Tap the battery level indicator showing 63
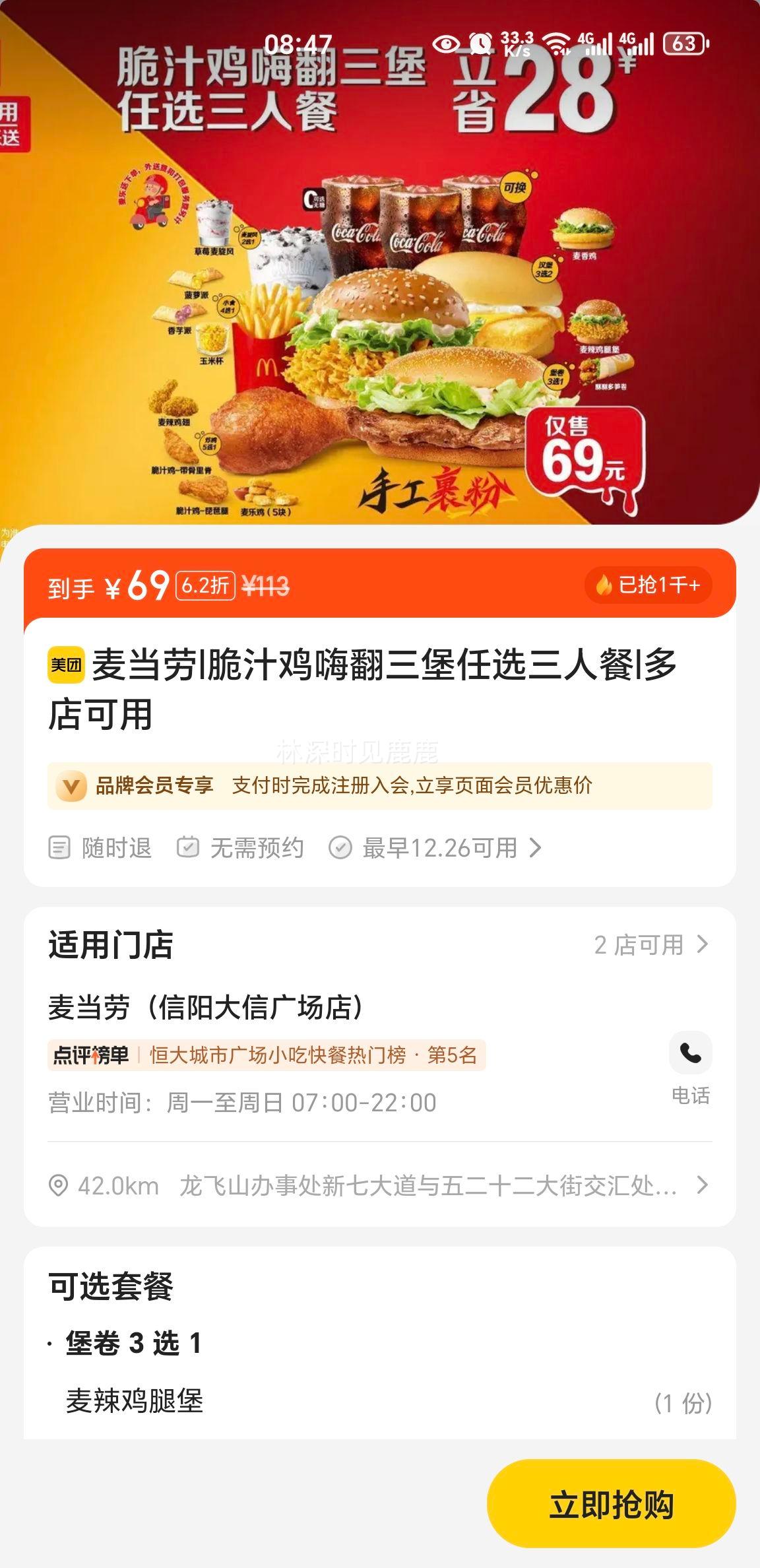This screenshot has height=1568, width=760. 683,42
